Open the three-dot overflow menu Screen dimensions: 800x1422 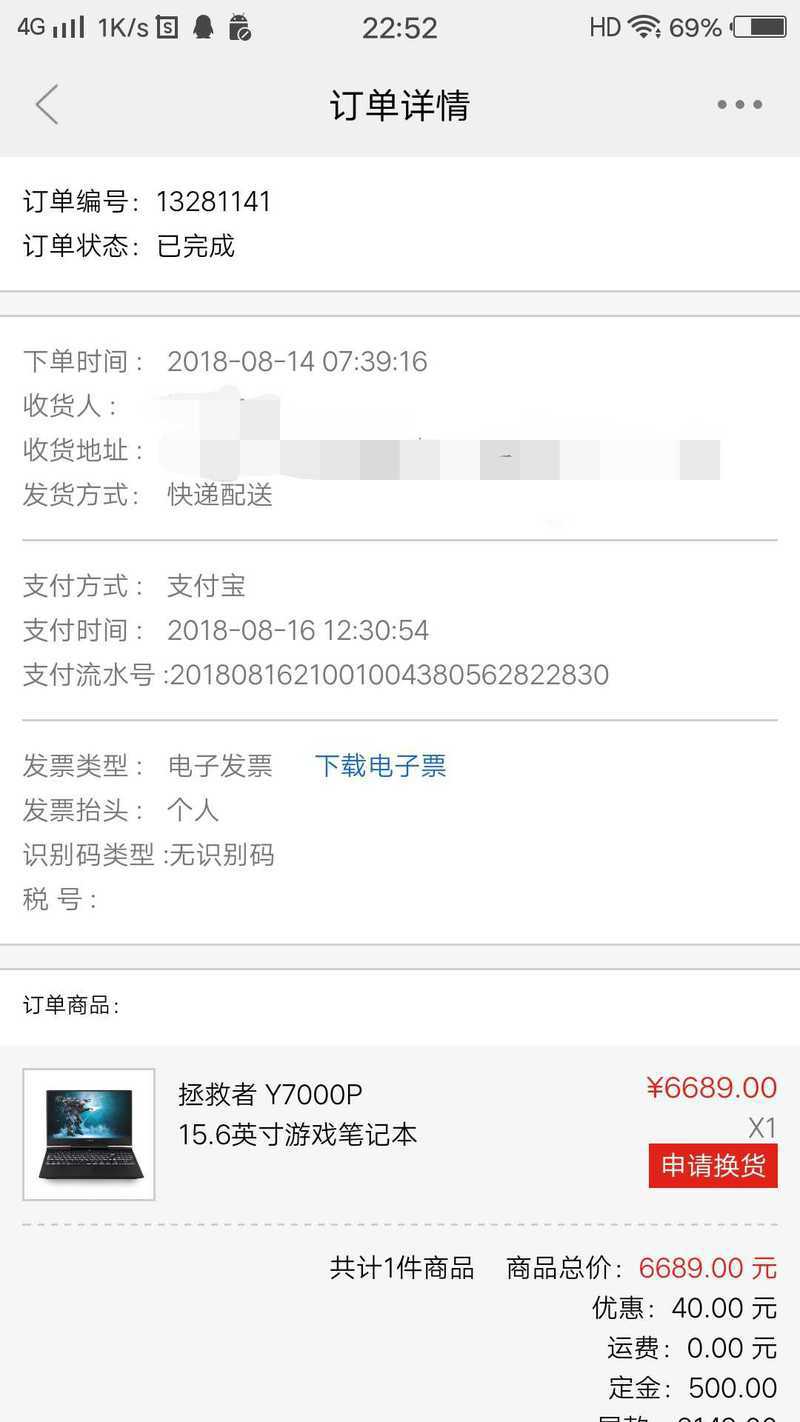coord(739,105)
